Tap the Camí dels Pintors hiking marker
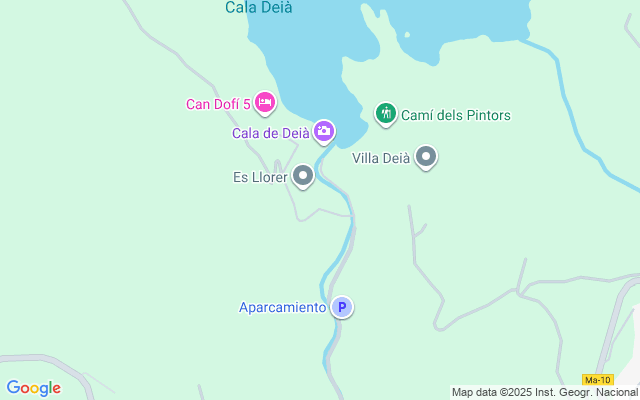 tap(386, 114)
